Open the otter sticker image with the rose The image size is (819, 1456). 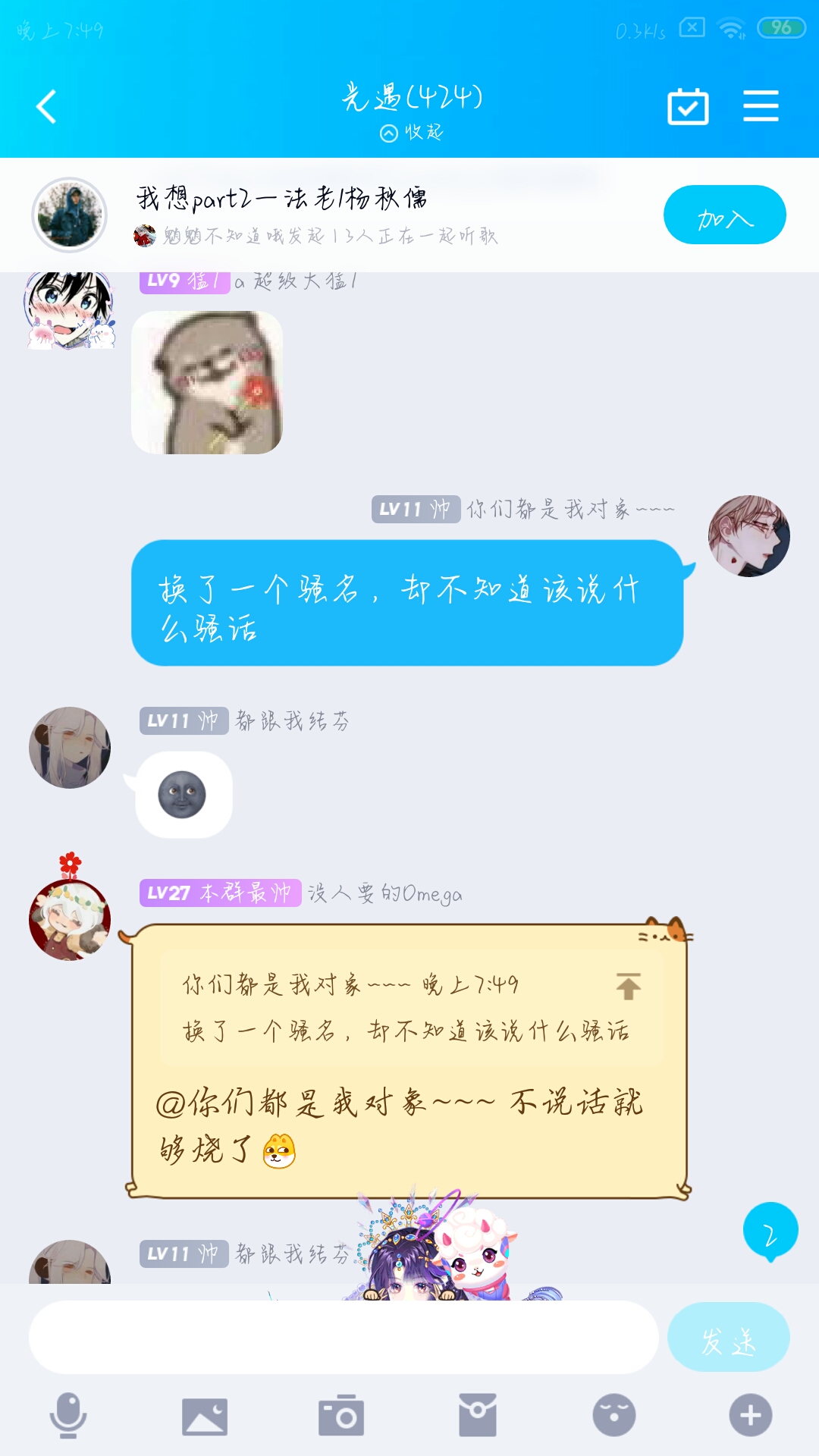[x=207, y=382]
